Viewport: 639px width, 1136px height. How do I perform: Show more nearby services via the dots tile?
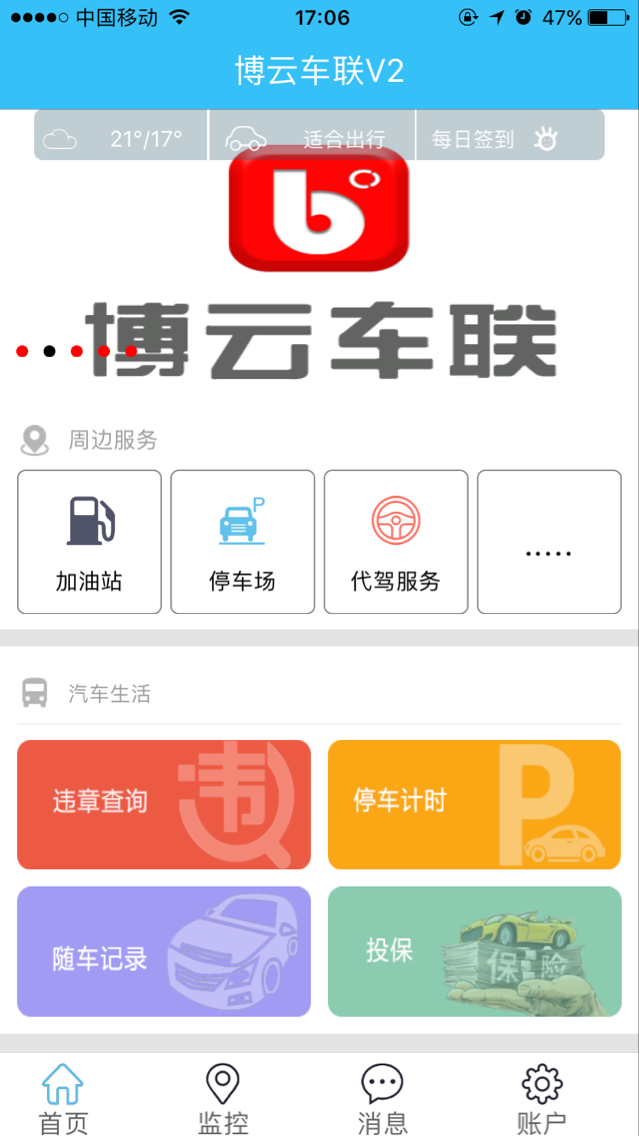point(548,541)
